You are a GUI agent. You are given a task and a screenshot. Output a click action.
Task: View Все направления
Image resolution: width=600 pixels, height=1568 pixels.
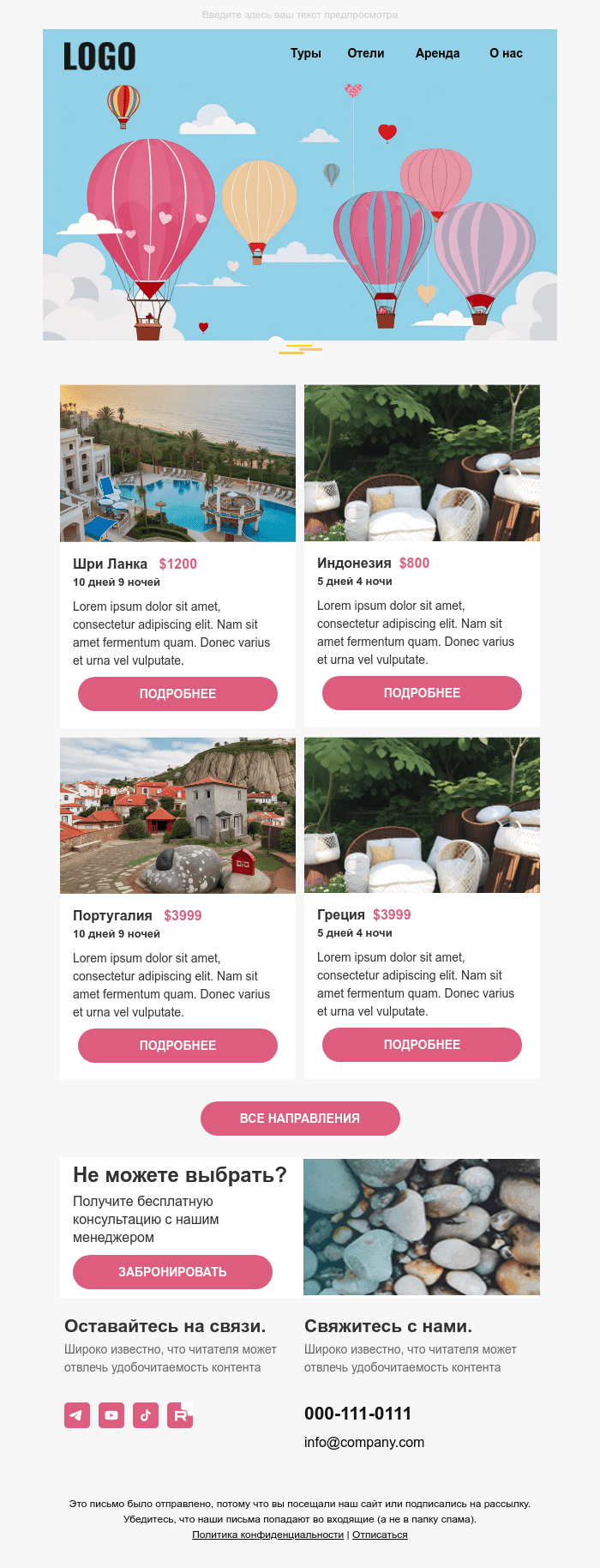[300, 1119]
